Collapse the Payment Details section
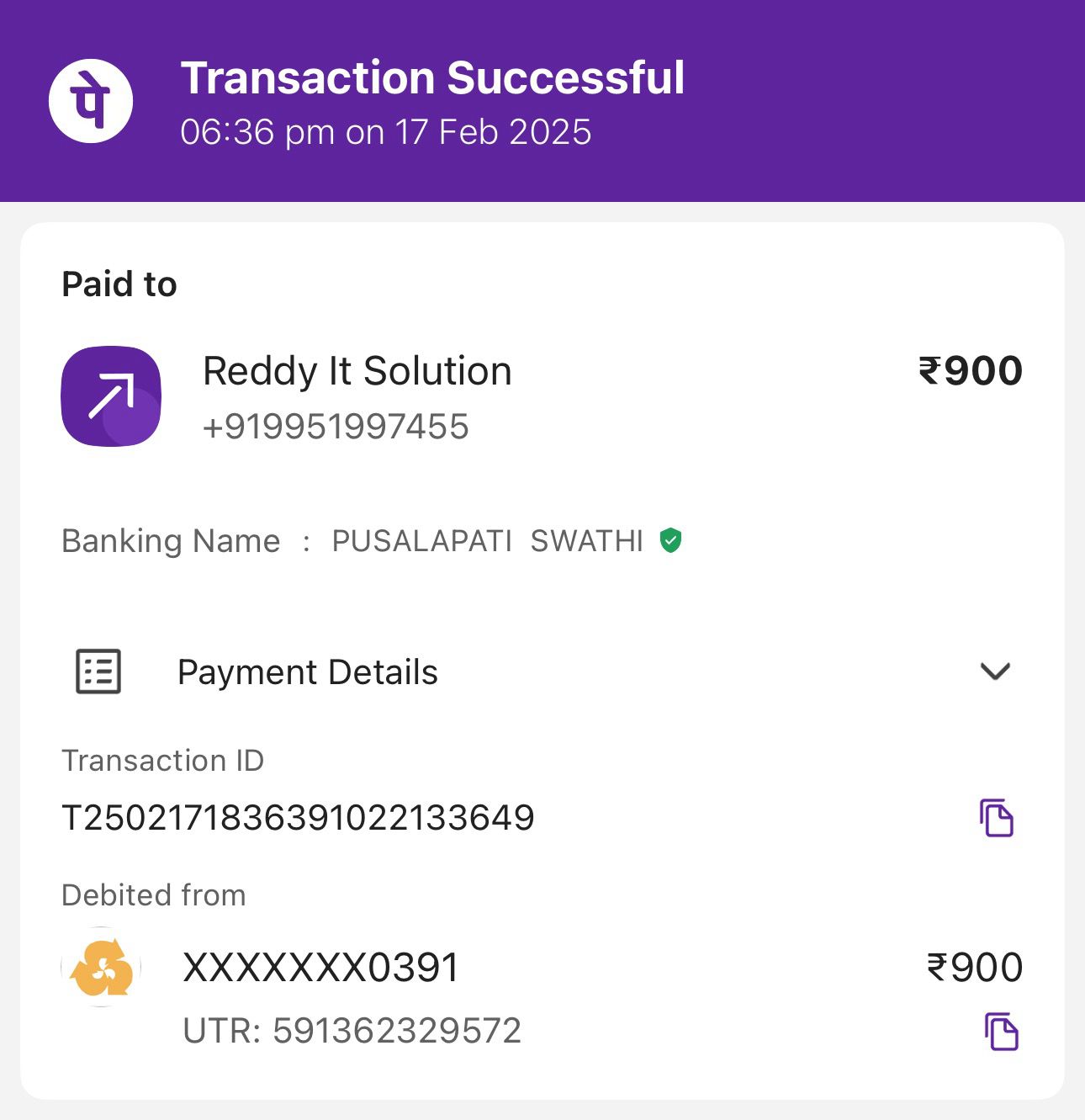The height and width of the screenshot is (1120, 1085). (995, 671)
